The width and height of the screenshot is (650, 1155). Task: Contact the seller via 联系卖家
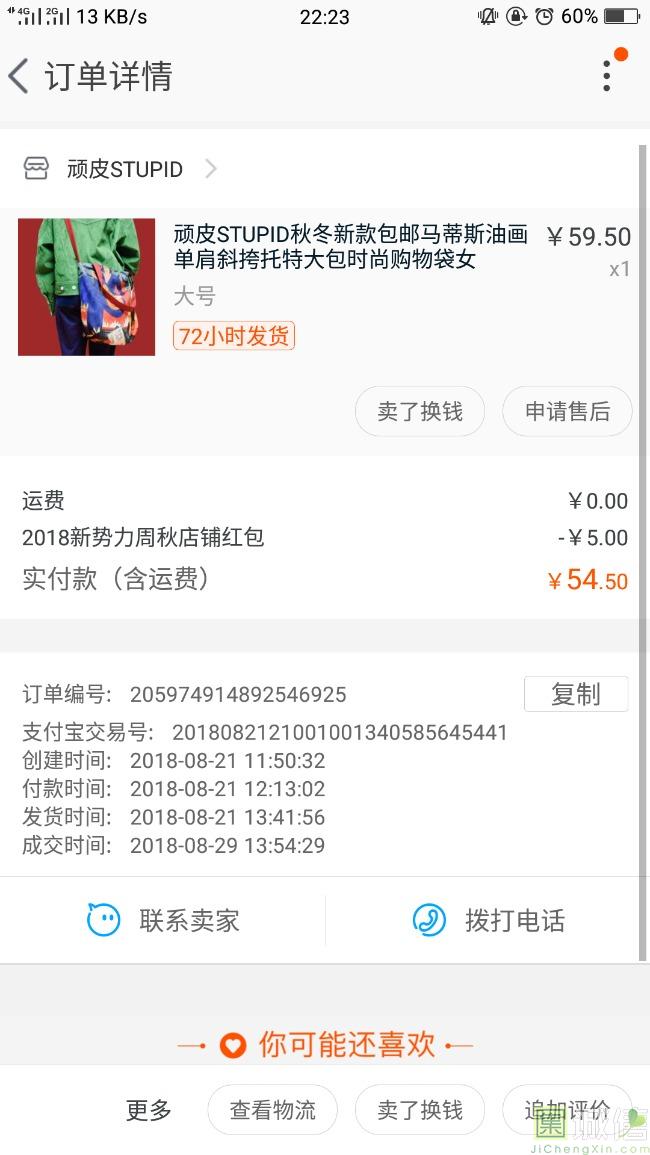[163, 920]
